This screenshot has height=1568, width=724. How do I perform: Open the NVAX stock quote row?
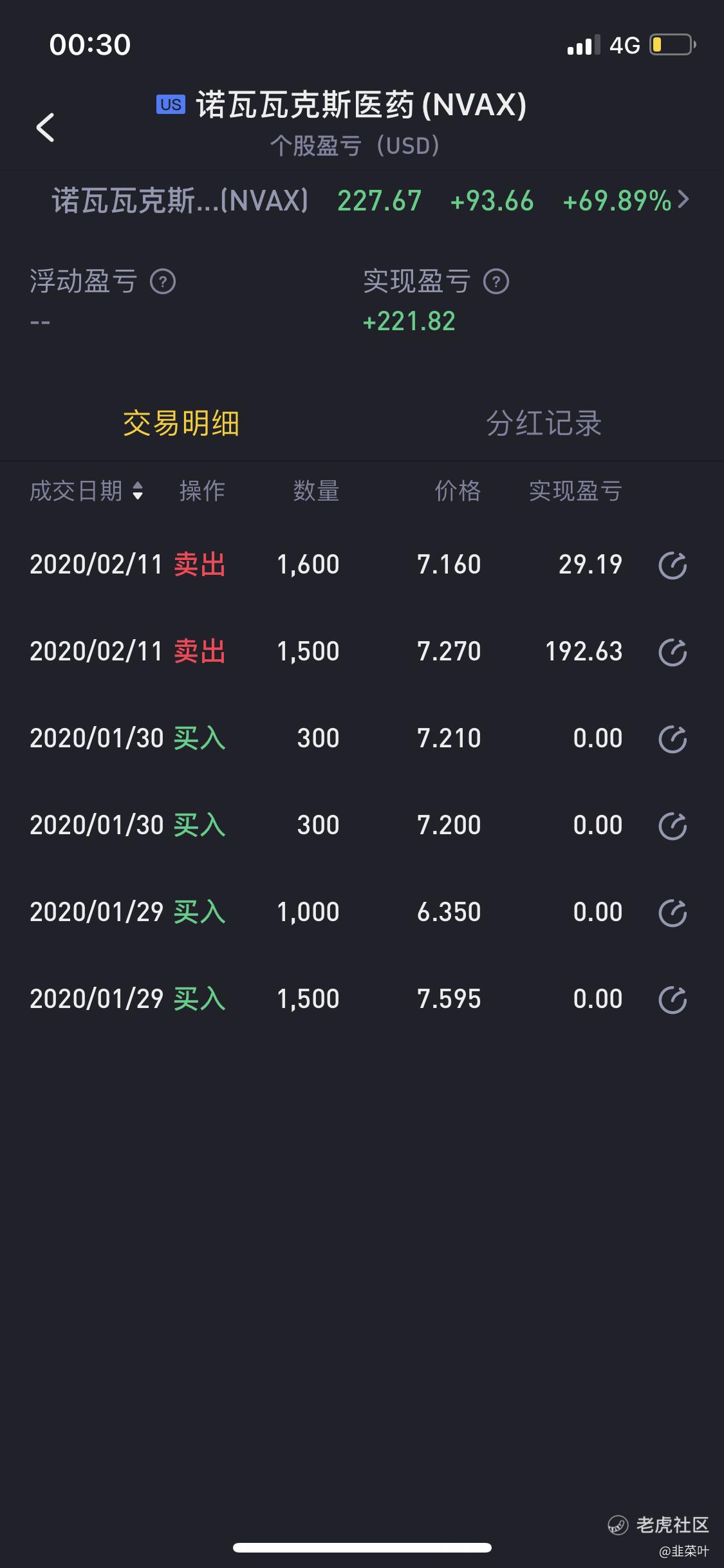pyautogui.click(x=370, y=200)
